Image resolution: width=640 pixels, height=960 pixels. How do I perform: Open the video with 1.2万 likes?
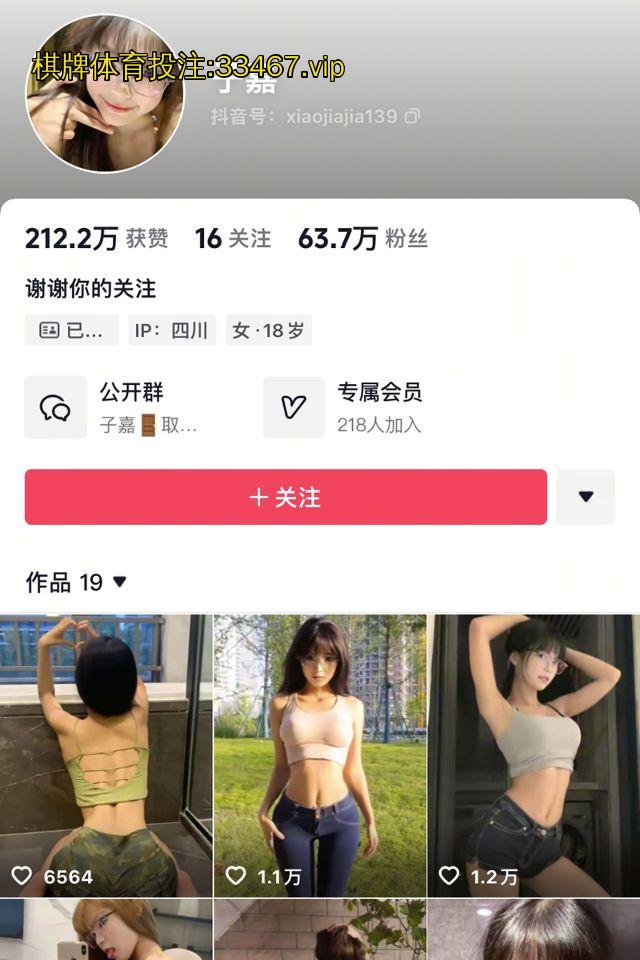[x=534, y=755]
